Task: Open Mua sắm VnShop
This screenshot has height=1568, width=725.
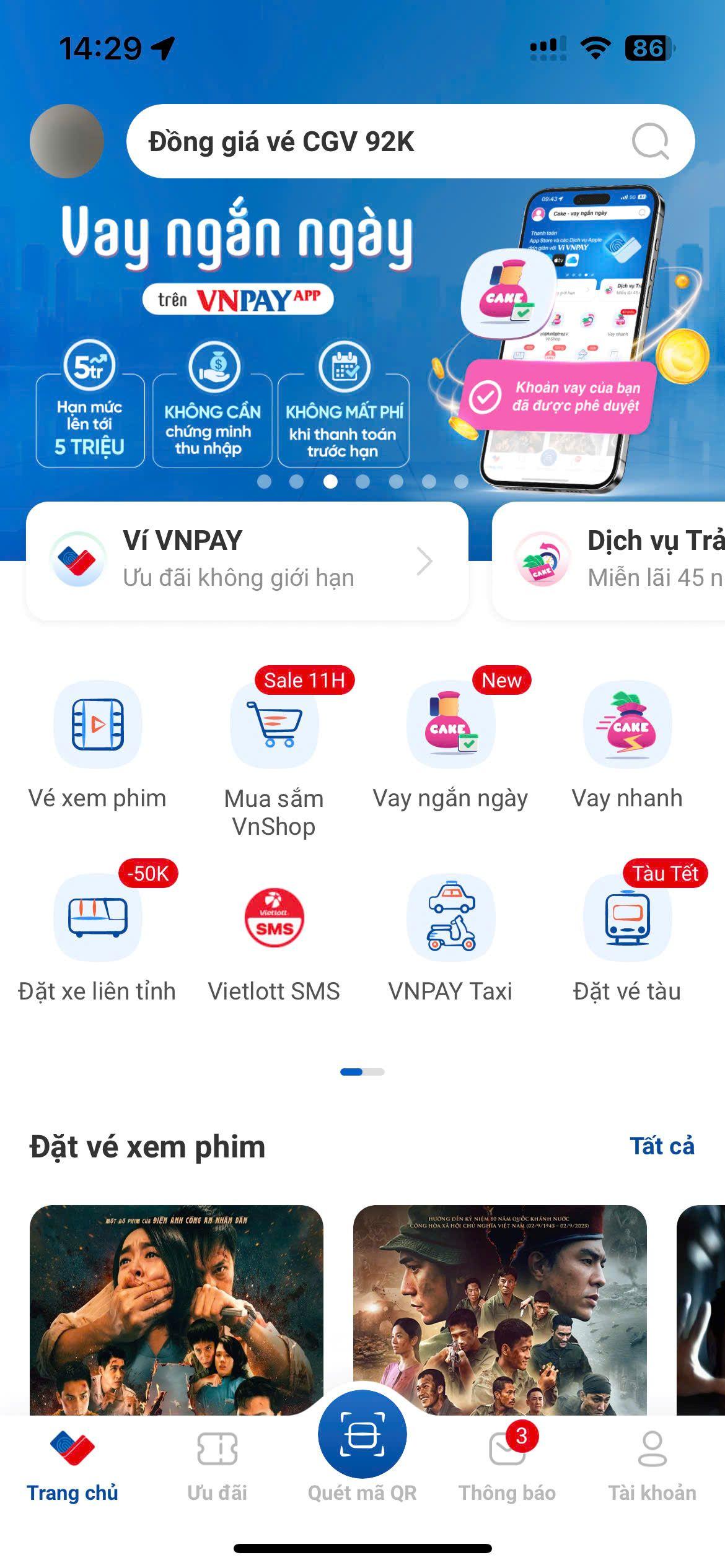Action: pyautogui.click(x=275, y=725)
